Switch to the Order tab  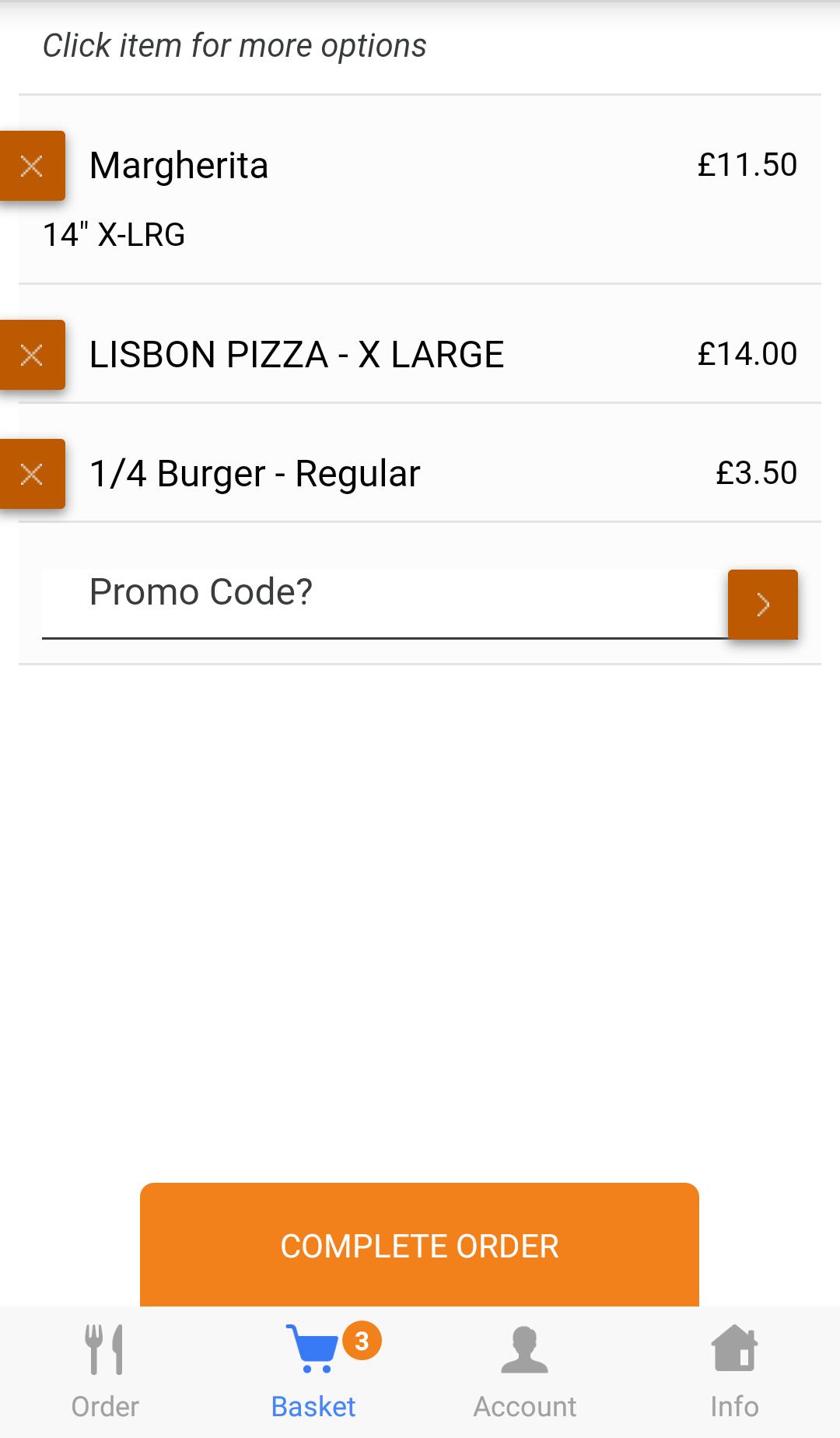tap(105, 1373)
